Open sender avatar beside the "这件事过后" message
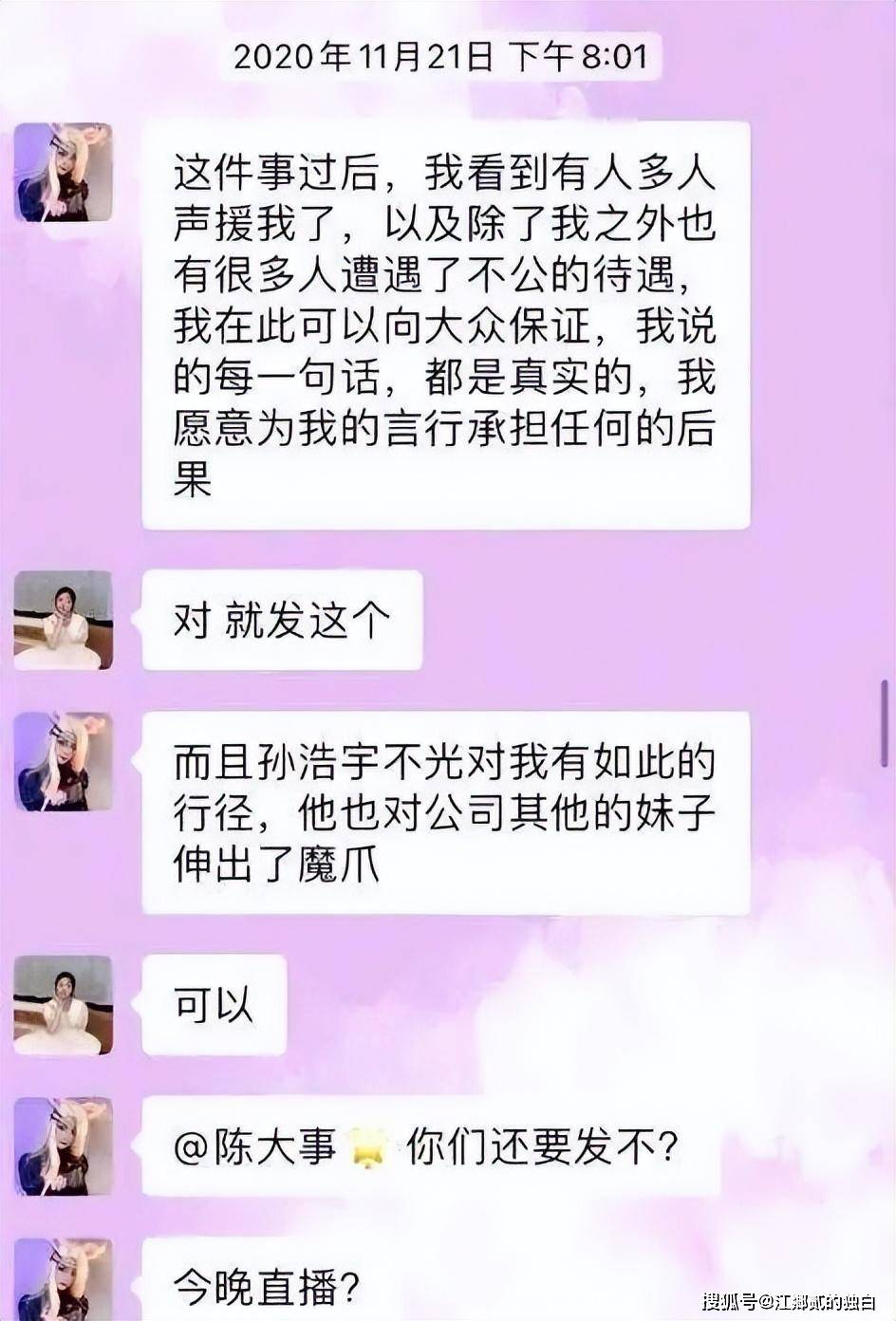The width and height of the screenshot is (896, 1321). point(63,172)
